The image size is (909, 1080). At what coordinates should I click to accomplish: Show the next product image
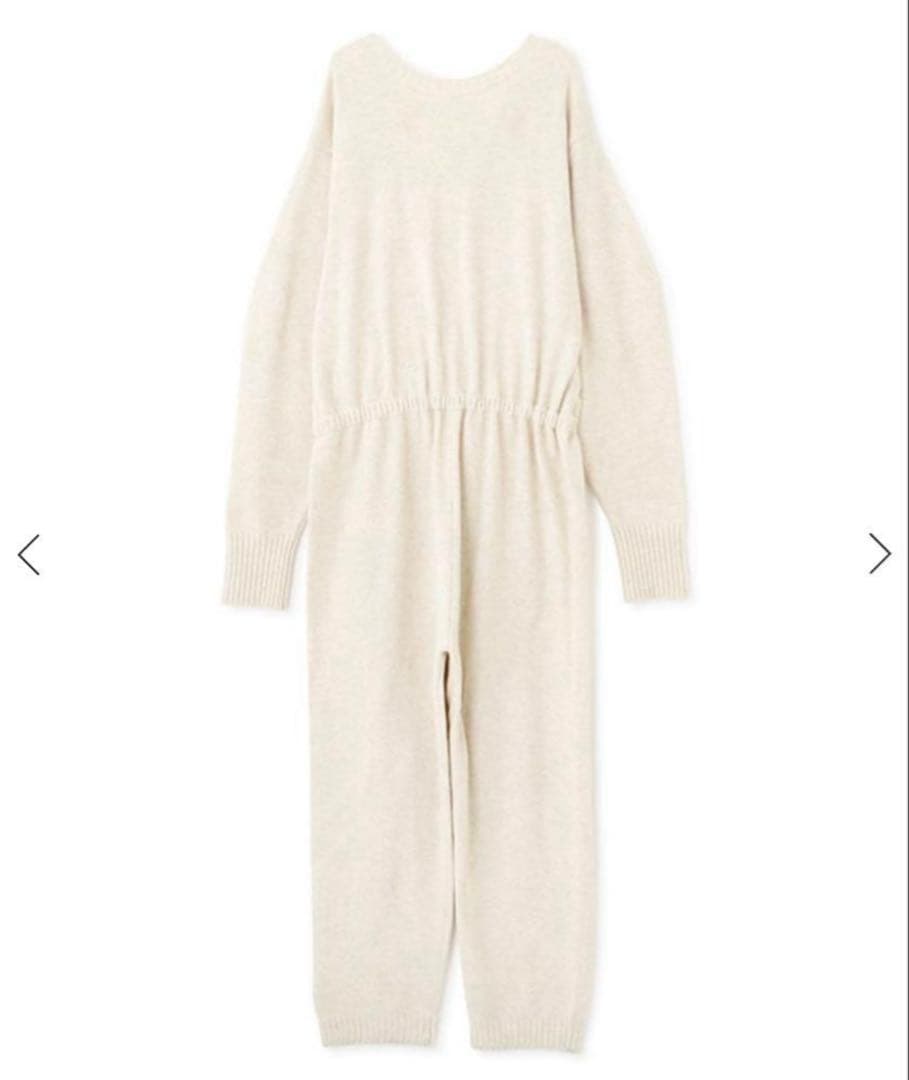click(x=879, y=553)
